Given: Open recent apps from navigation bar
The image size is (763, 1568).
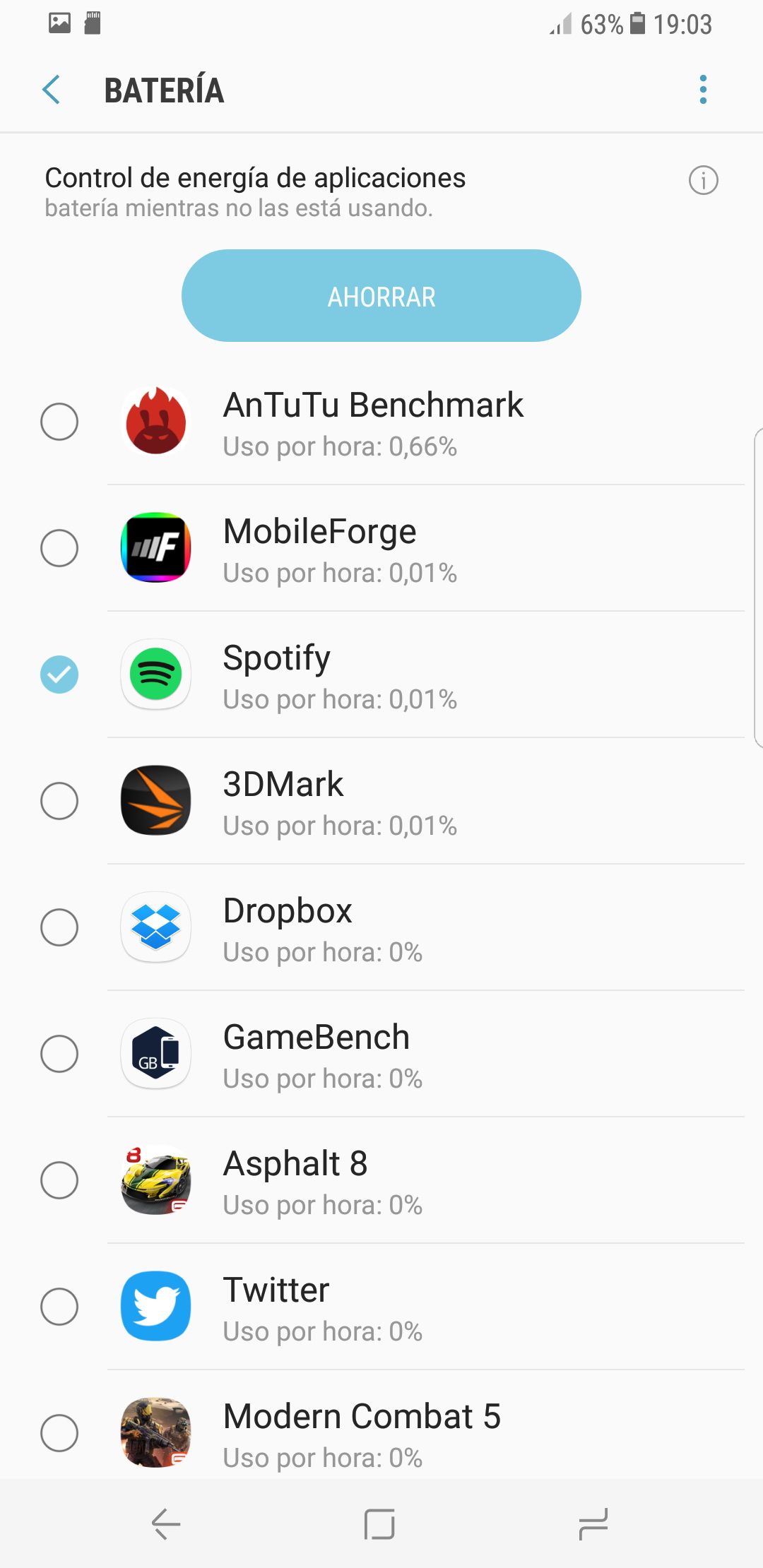Looking at the screenshot, I should pos(593,1524).
